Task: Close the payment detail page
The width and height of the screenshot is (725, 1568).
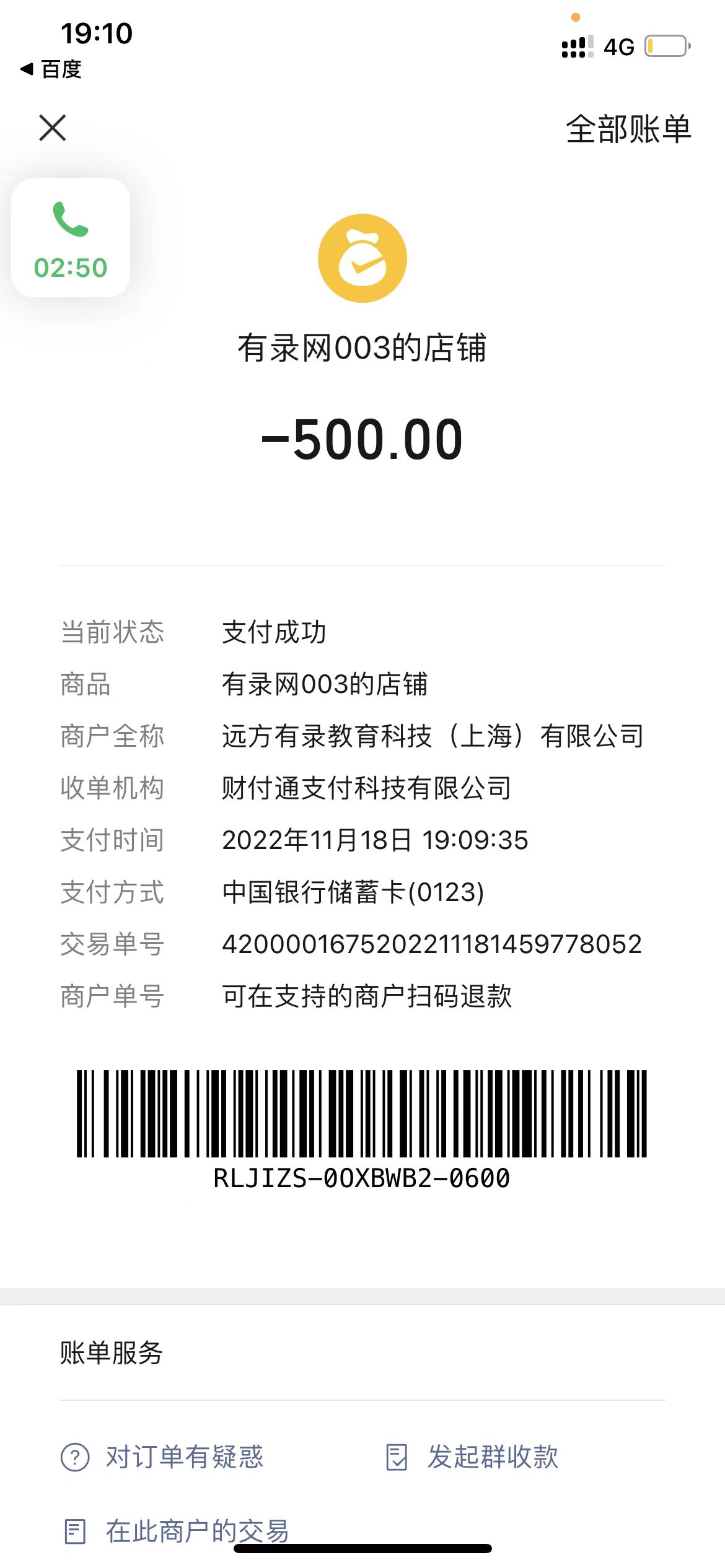Action: pyautogui.click(x=53, y=128)
